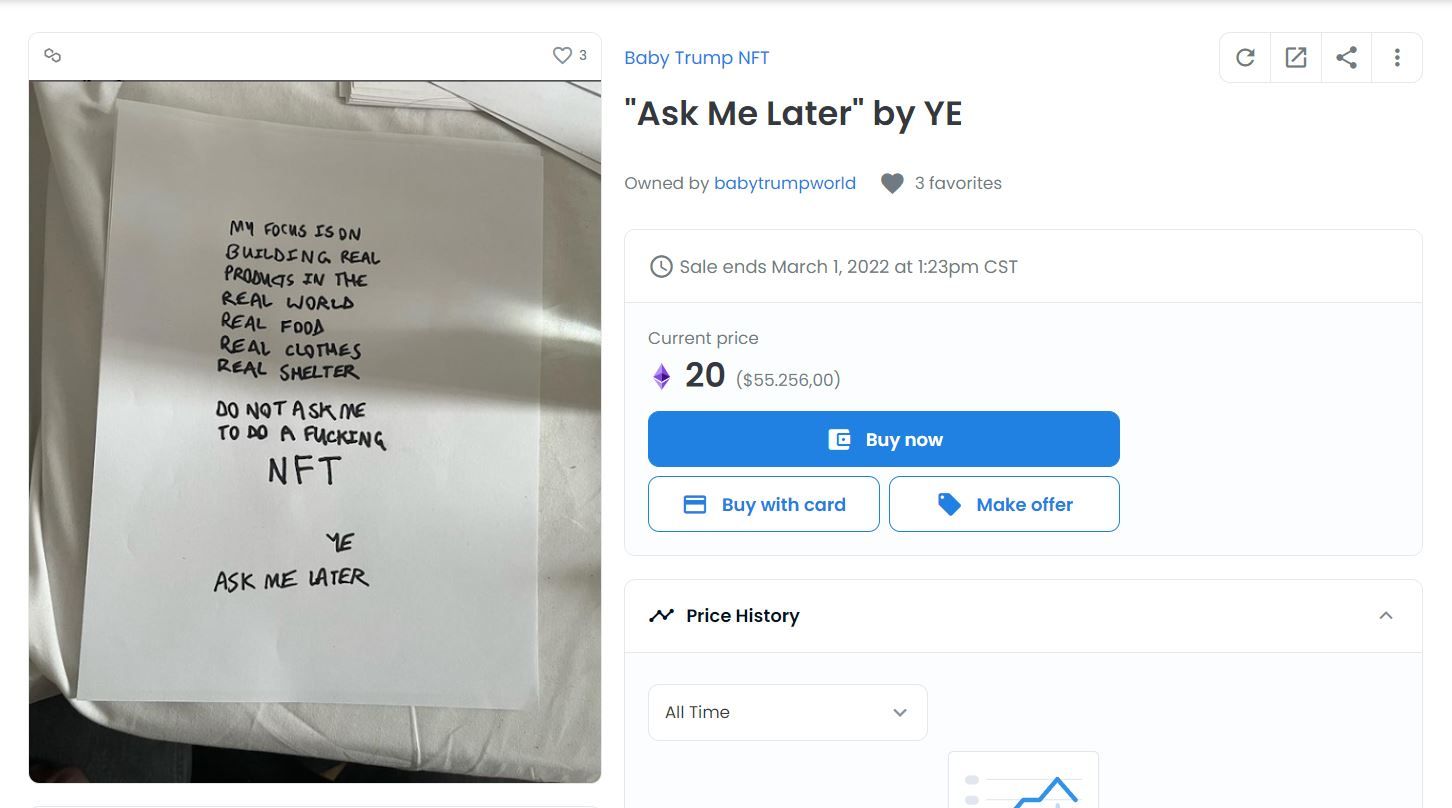View the 3 favorites list

click(x=957, y=183)
